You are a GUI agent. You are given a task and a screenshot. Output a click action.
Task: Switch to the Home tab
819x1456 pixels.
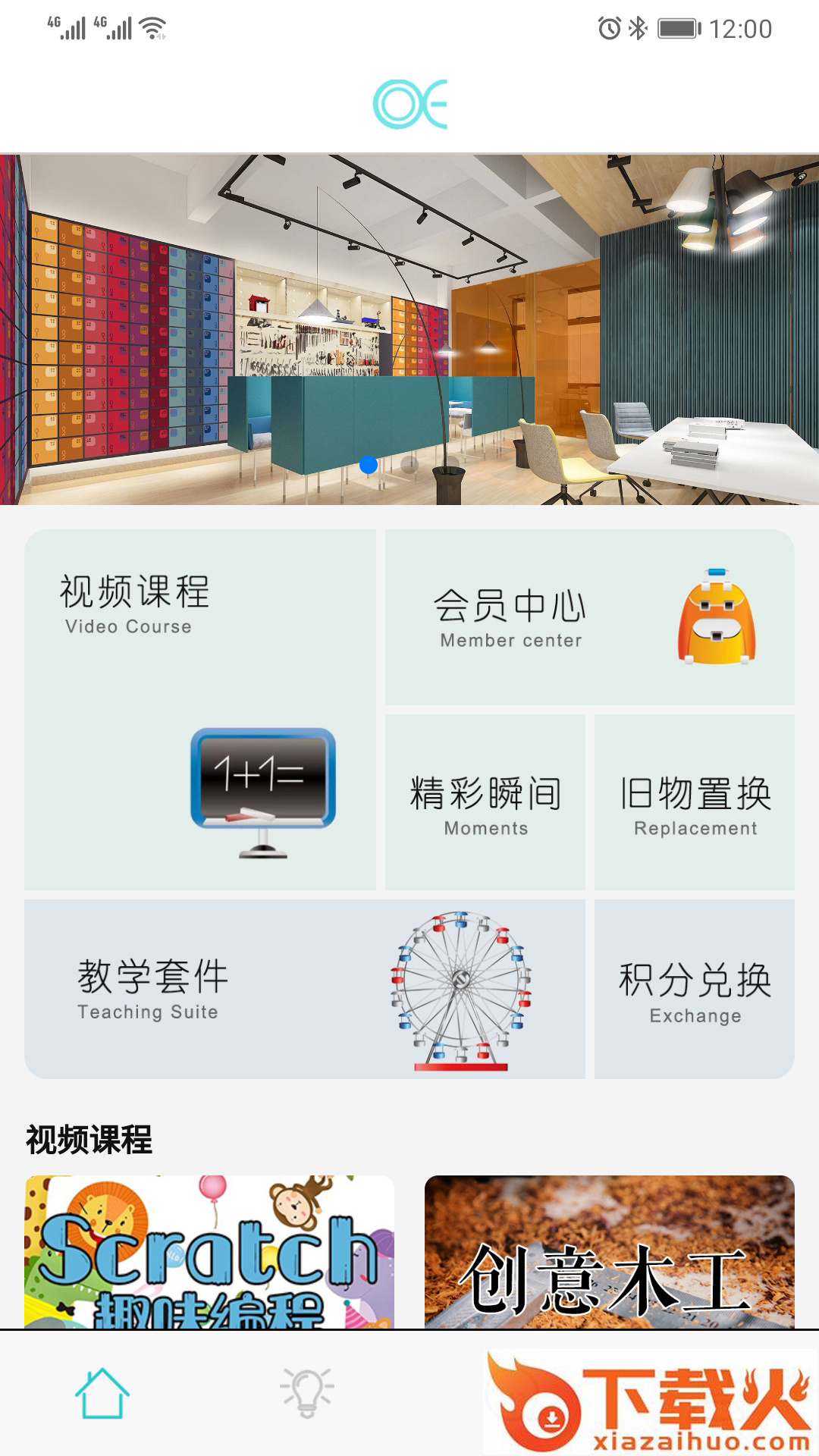tap(102, 1394)
